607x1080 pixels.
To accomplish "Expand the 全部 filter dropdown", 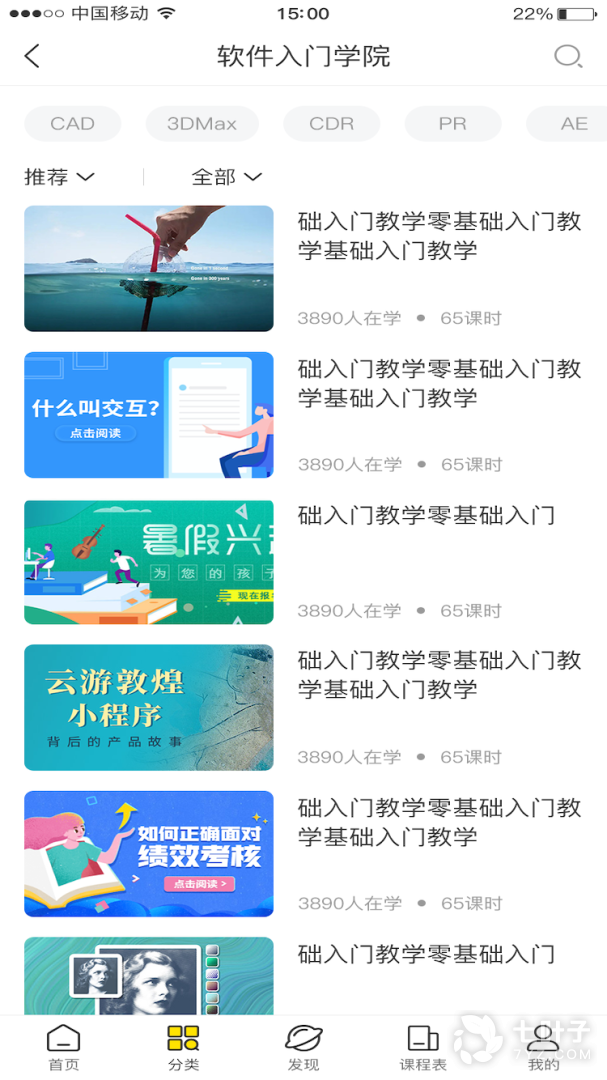I will 226,177.
